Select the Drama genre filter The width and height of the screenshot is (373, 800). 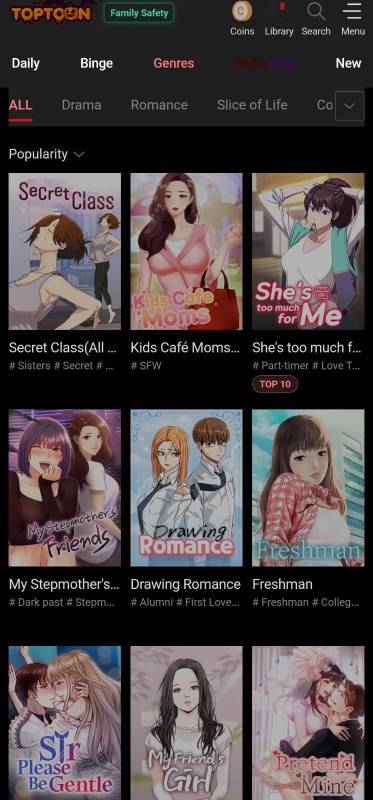pyautogui.click(x=82, y=105)
